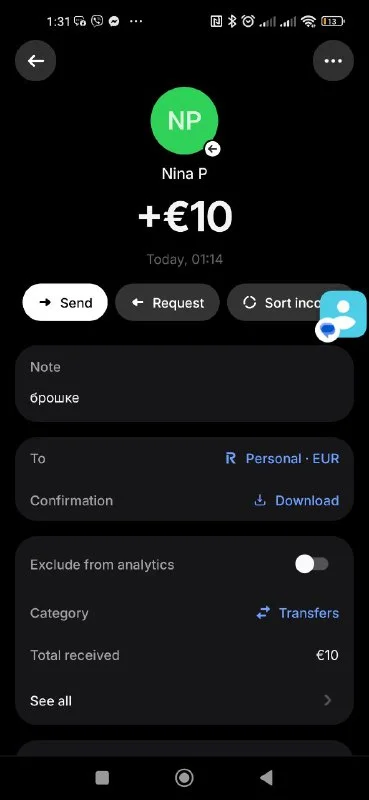Select the Sort income chip
The height and width of the screenshot is (800, 369).
pos(276,303)
